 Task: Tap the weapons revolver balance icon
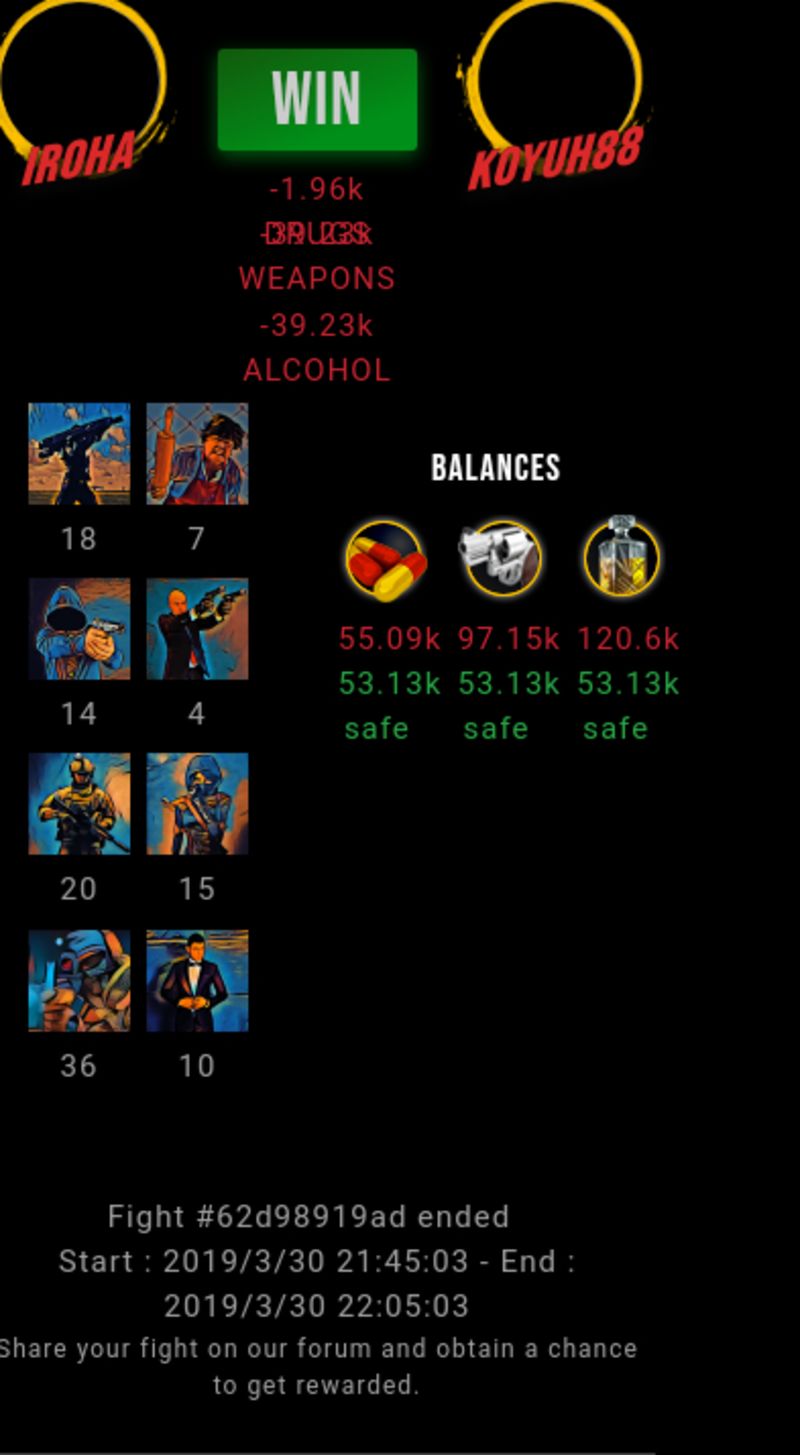(500, 559)
